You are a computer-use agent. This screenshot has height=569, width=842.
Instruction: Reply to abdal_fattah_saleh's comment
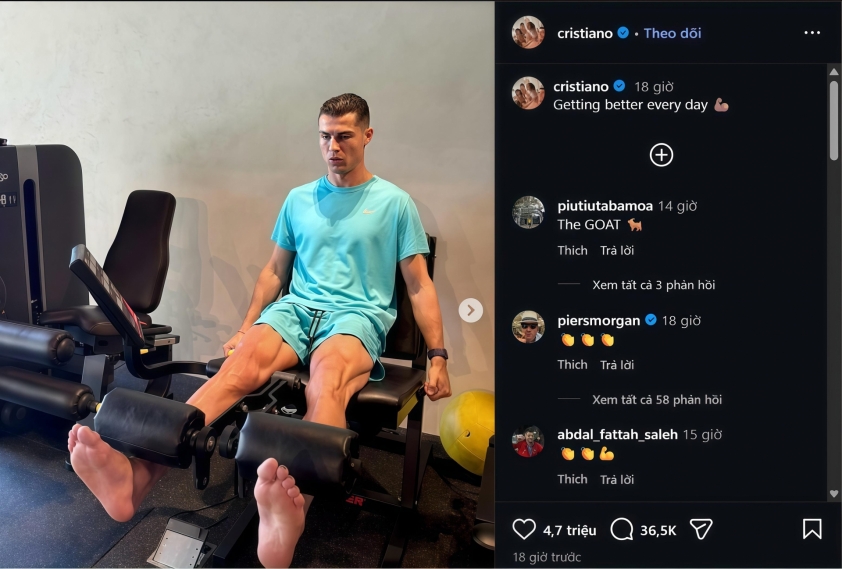click(617, 479)
